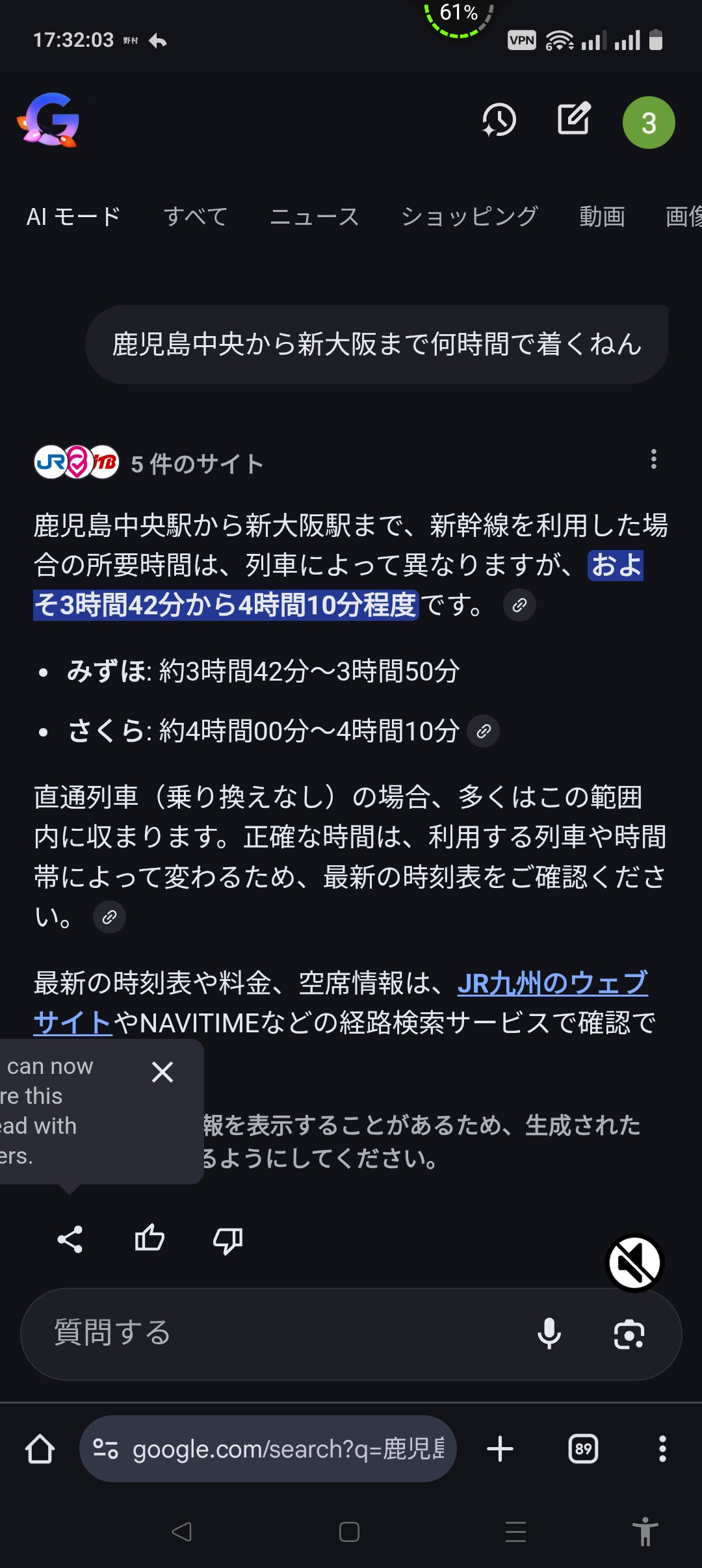The width and height of the screenshot is (702, 1568).
Task: Switch to the すべて tab
Action: point(195,216)
